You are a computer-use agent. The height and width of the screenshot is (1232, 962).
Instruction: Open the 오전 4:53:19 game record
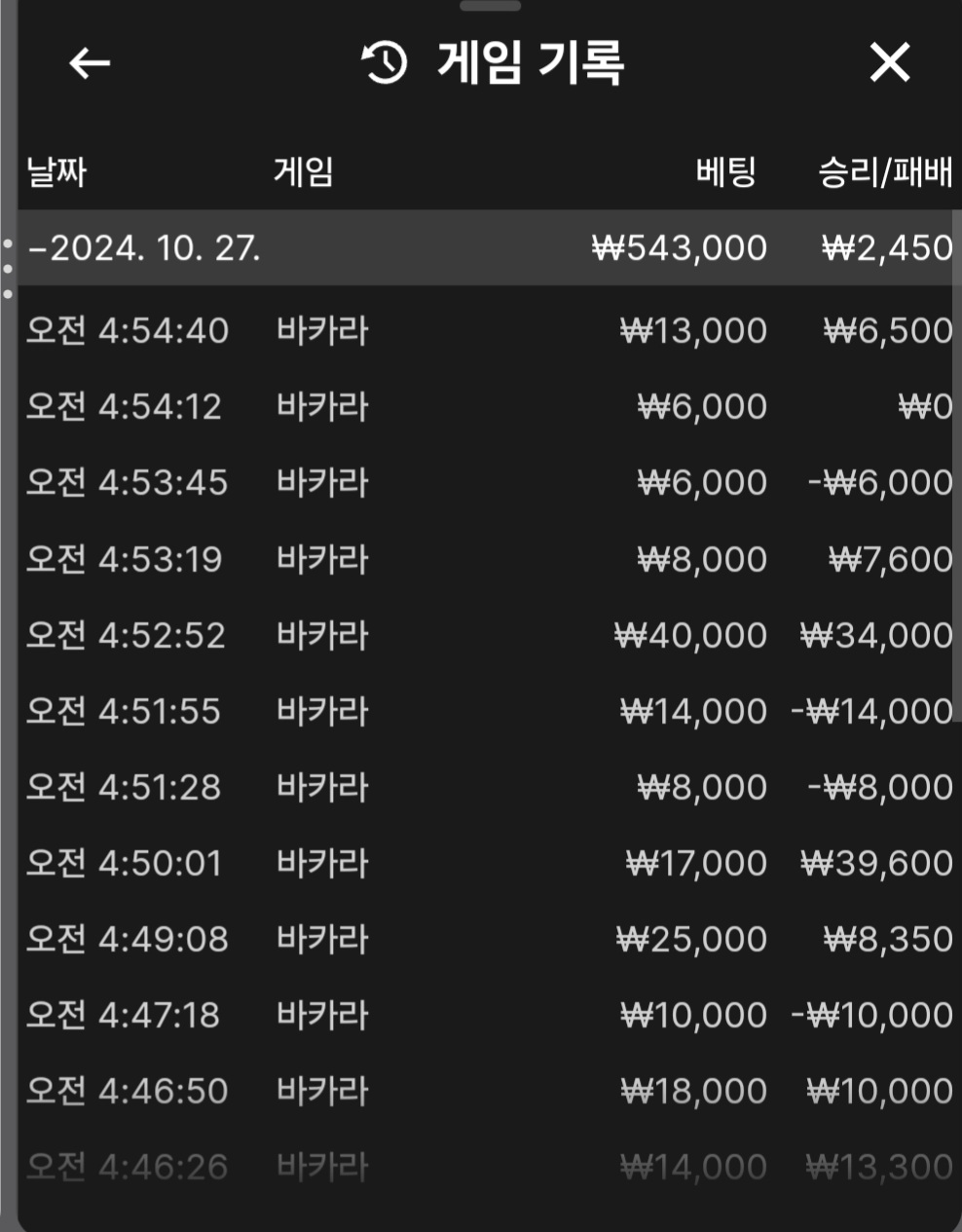(487, 559)
